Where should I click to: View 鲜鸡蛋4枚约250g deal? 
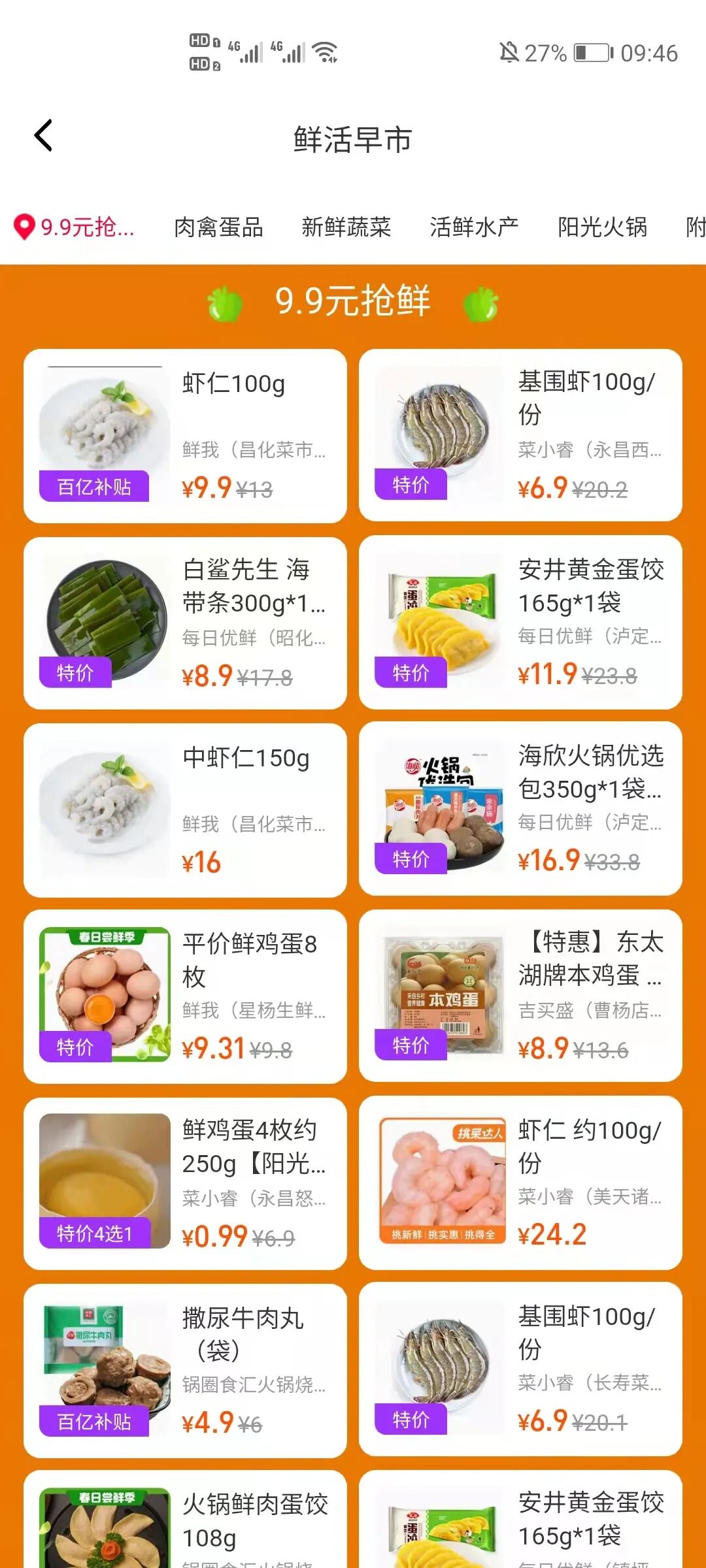coord(185,1183)
